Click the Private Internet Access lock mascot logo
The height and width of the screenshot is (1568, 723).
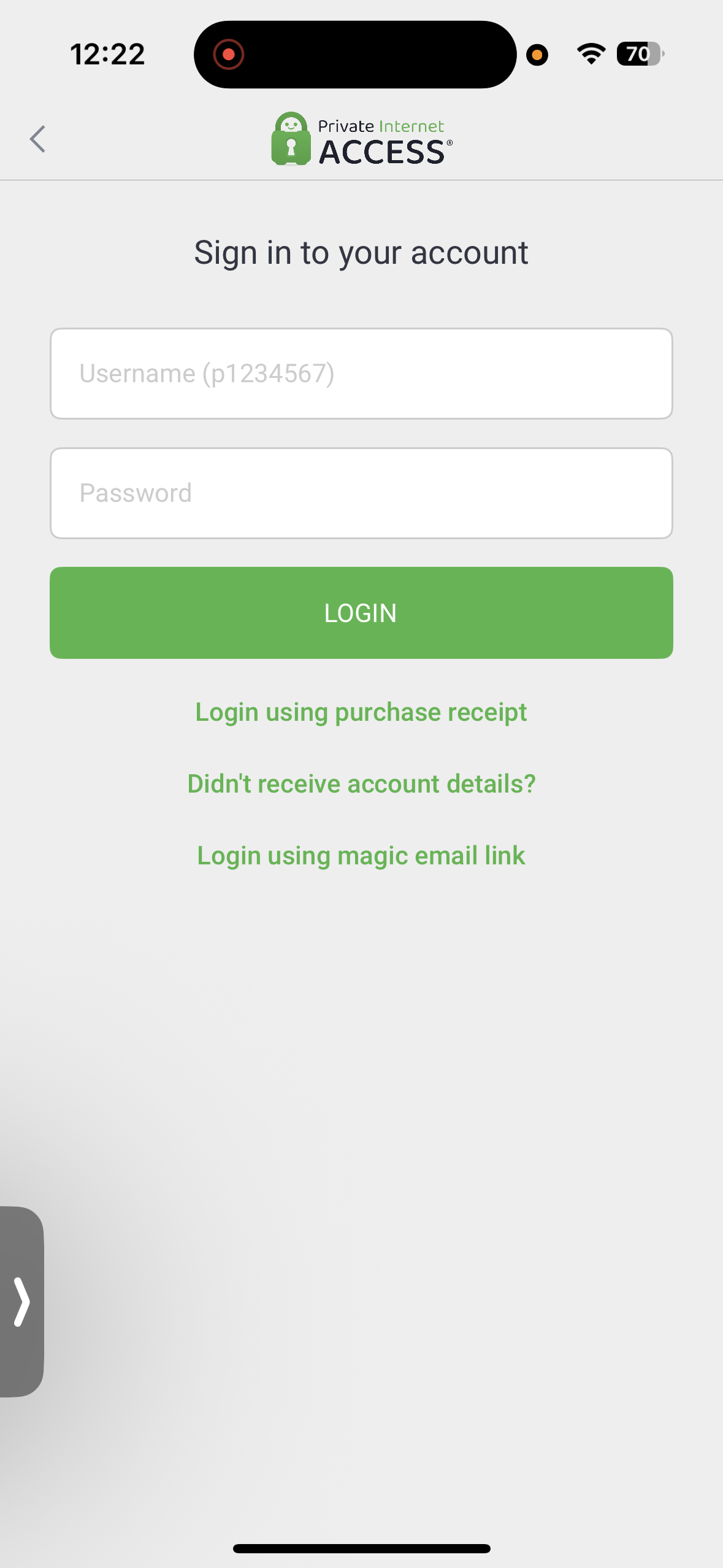click(291, 140)
